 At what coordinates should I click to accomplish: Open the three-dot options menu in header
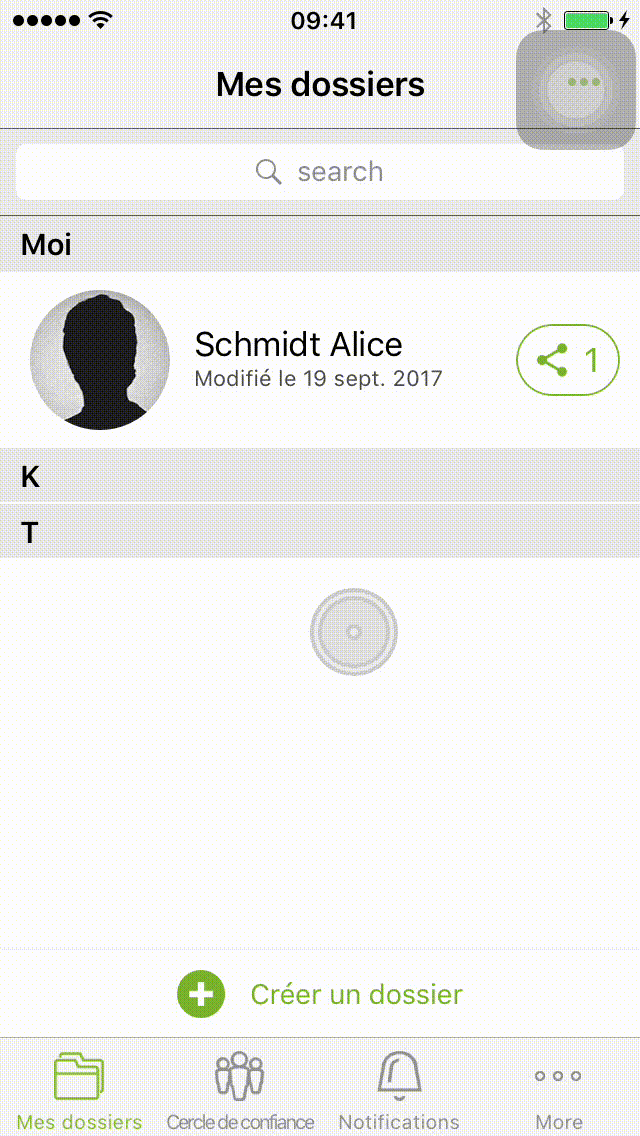[x=583, y=83]
